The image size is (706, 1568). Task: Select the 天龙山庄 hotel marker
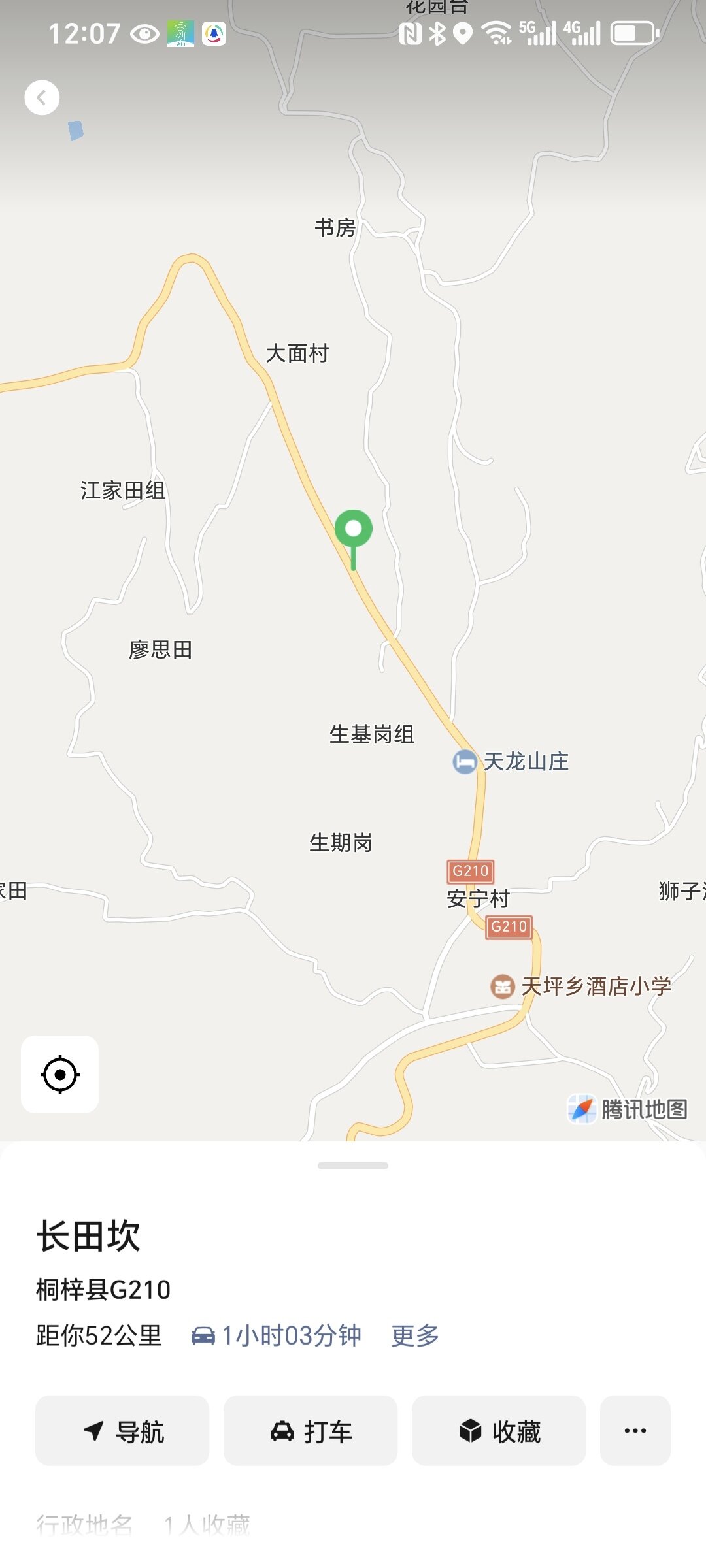point(465,762)
